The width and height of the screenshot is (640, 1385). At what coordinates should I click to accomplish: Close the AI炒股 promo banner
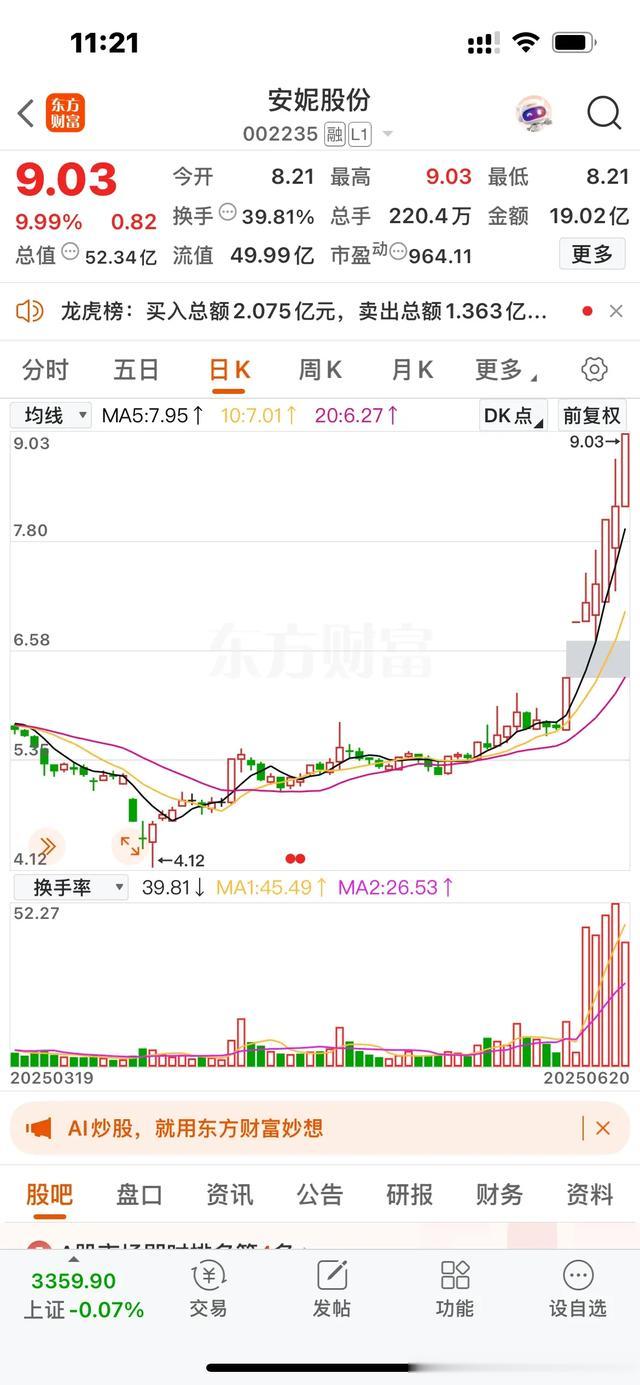tap(602, 1128)
